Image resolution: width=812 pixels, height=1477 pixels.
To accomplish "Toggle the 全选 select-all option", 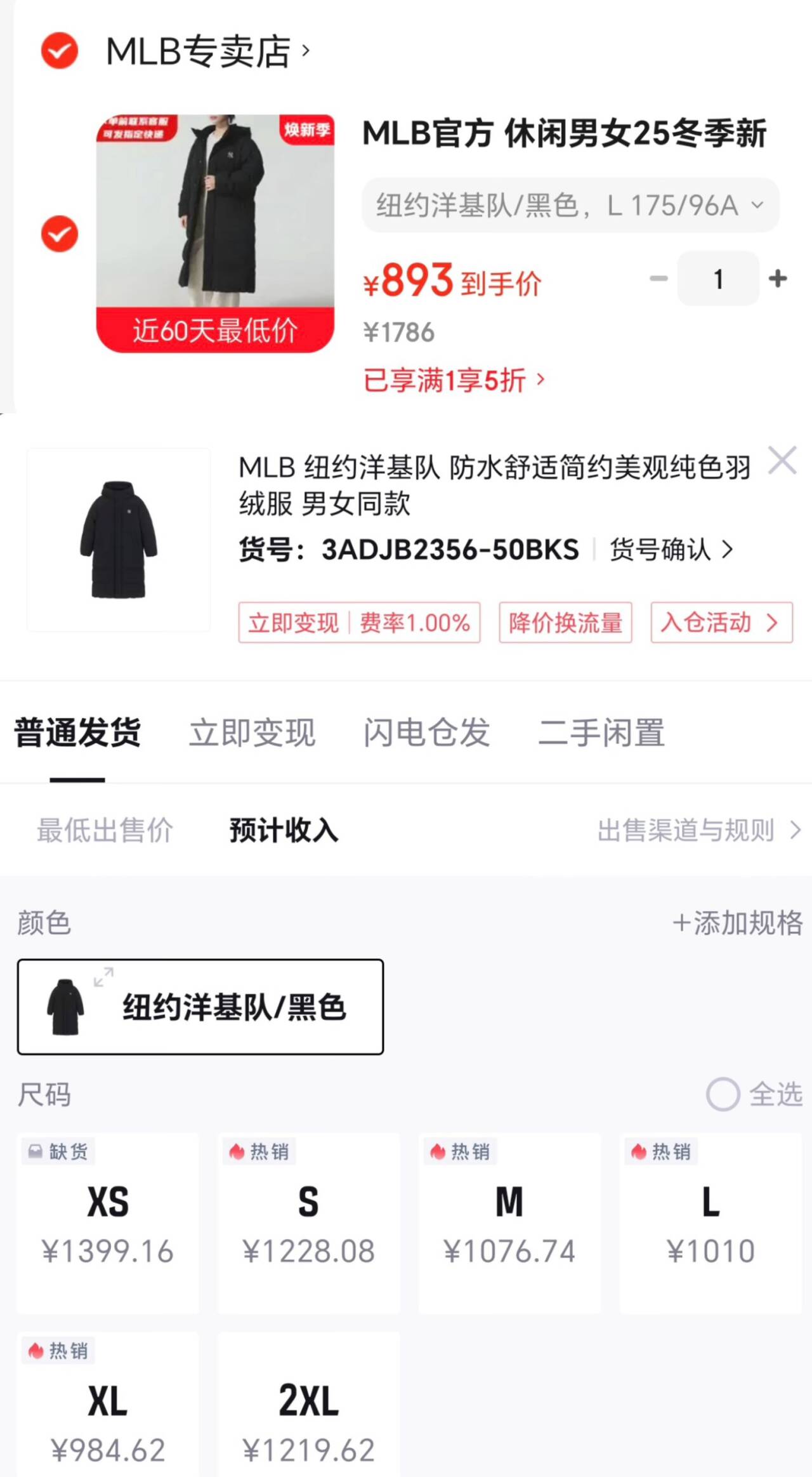I will [755, 1094].
